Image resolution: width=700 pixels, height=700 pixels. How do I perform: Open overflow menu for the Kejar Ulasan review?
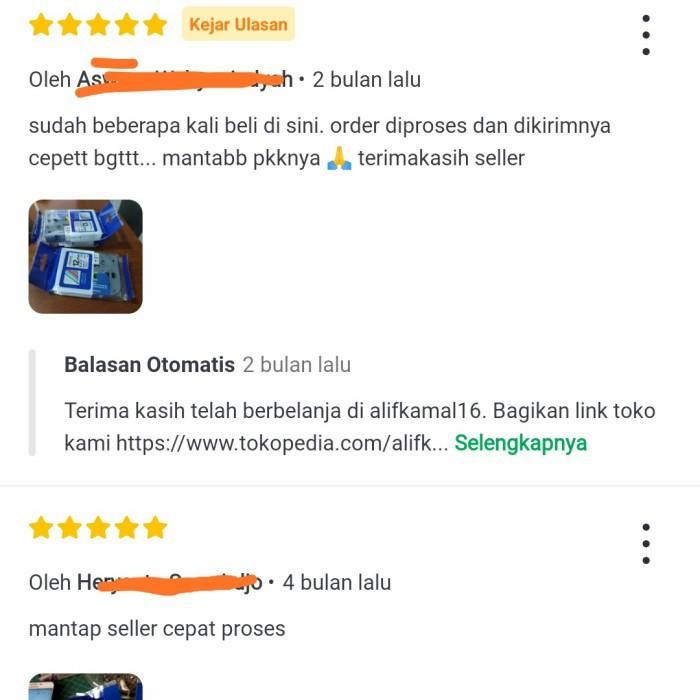[646, 35]
